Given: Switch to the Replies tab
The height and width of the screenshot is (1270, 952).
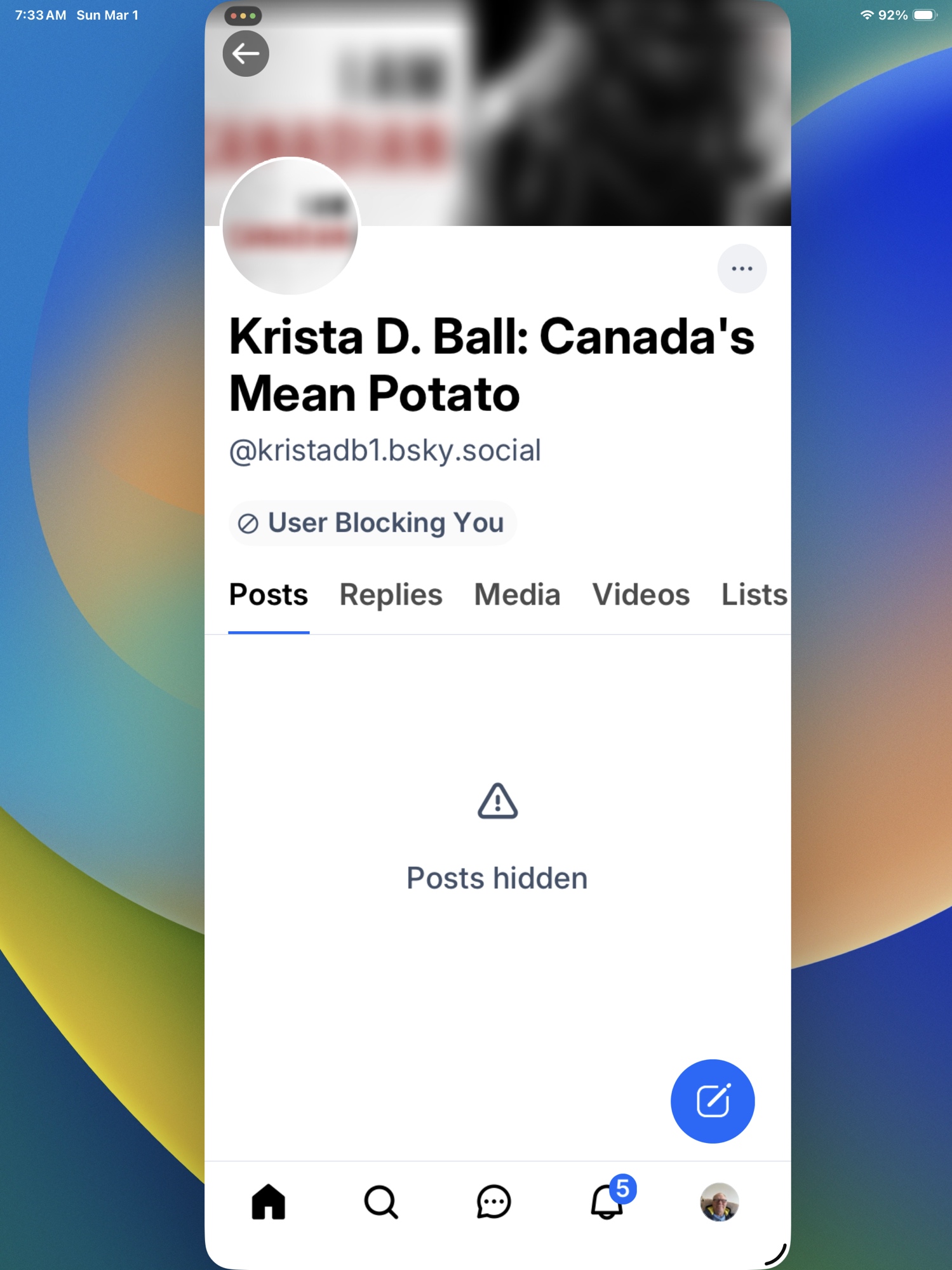Looking at the screenshot, I should 391,596.
